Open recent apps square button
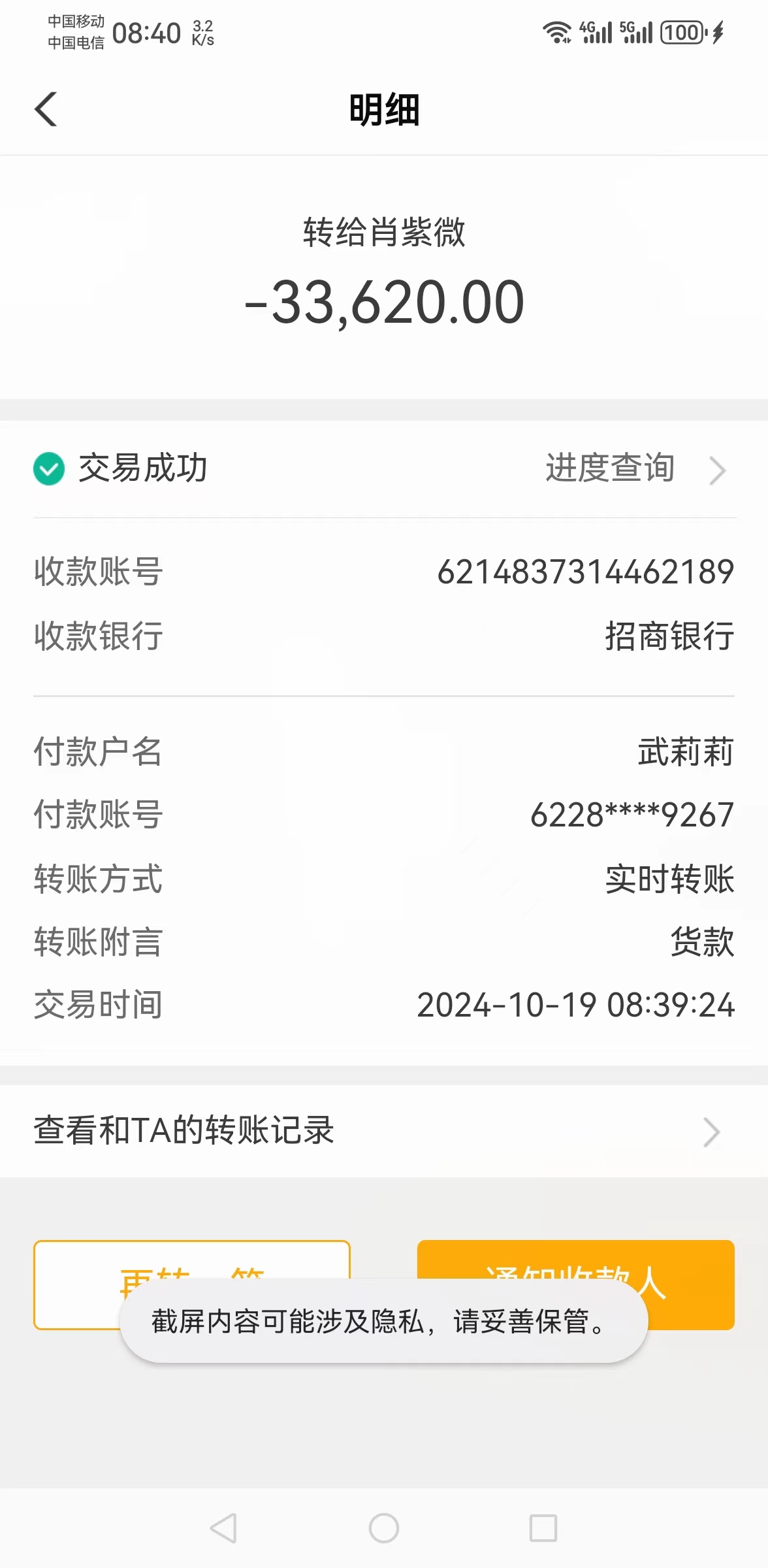The image size is (768, 1568). click(543, 1528)
